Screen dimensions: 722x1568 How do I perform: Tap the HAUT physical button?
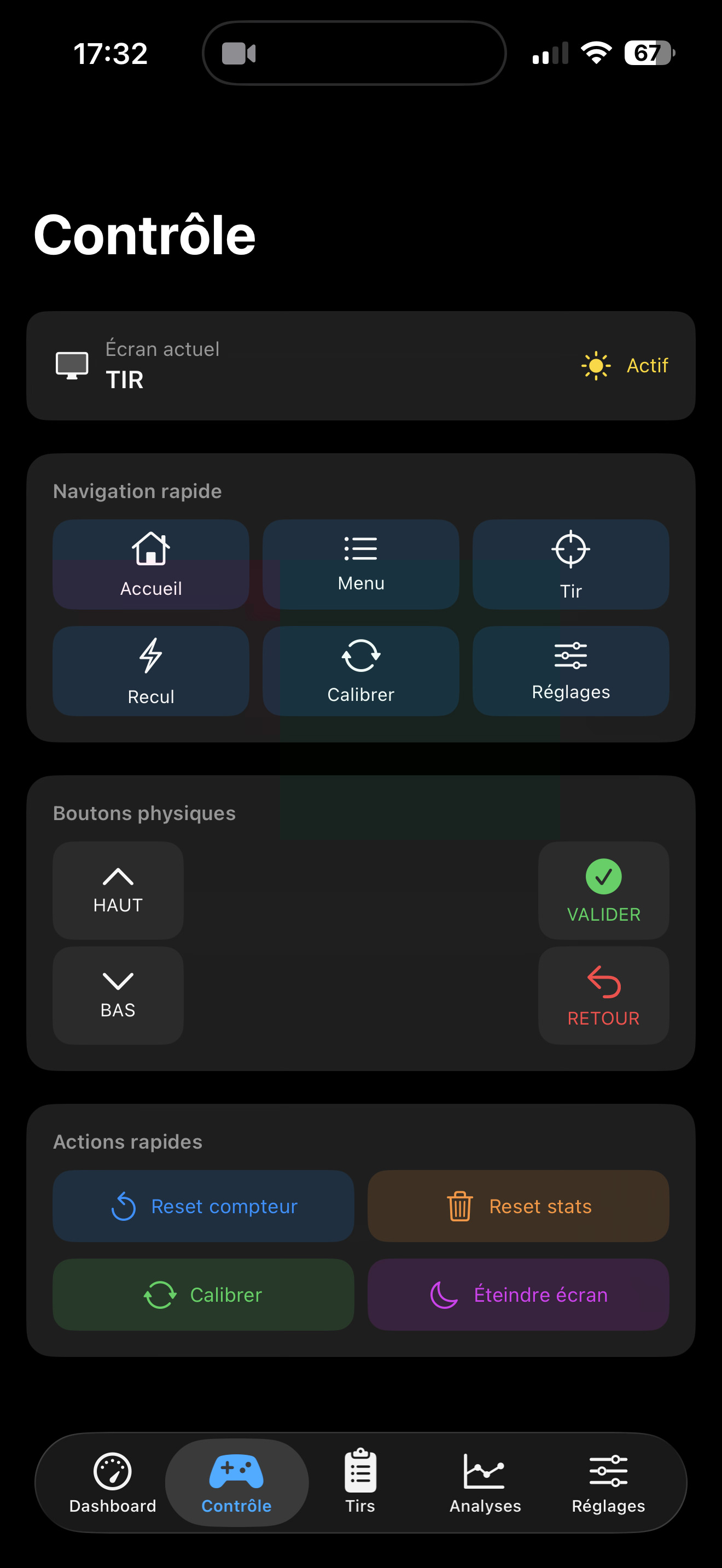(118, 890)
